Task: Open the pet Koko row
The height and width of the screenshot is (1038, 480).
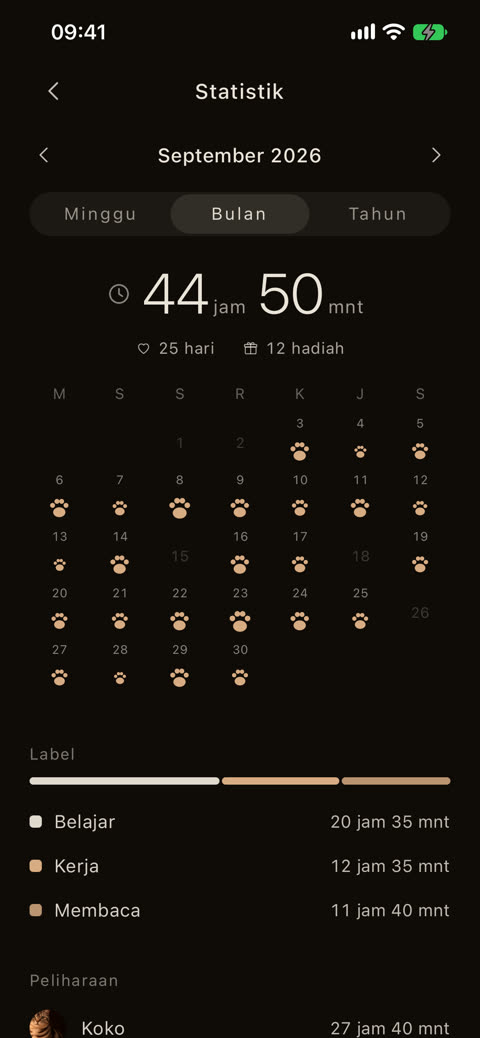Action: click(240, 1026)
